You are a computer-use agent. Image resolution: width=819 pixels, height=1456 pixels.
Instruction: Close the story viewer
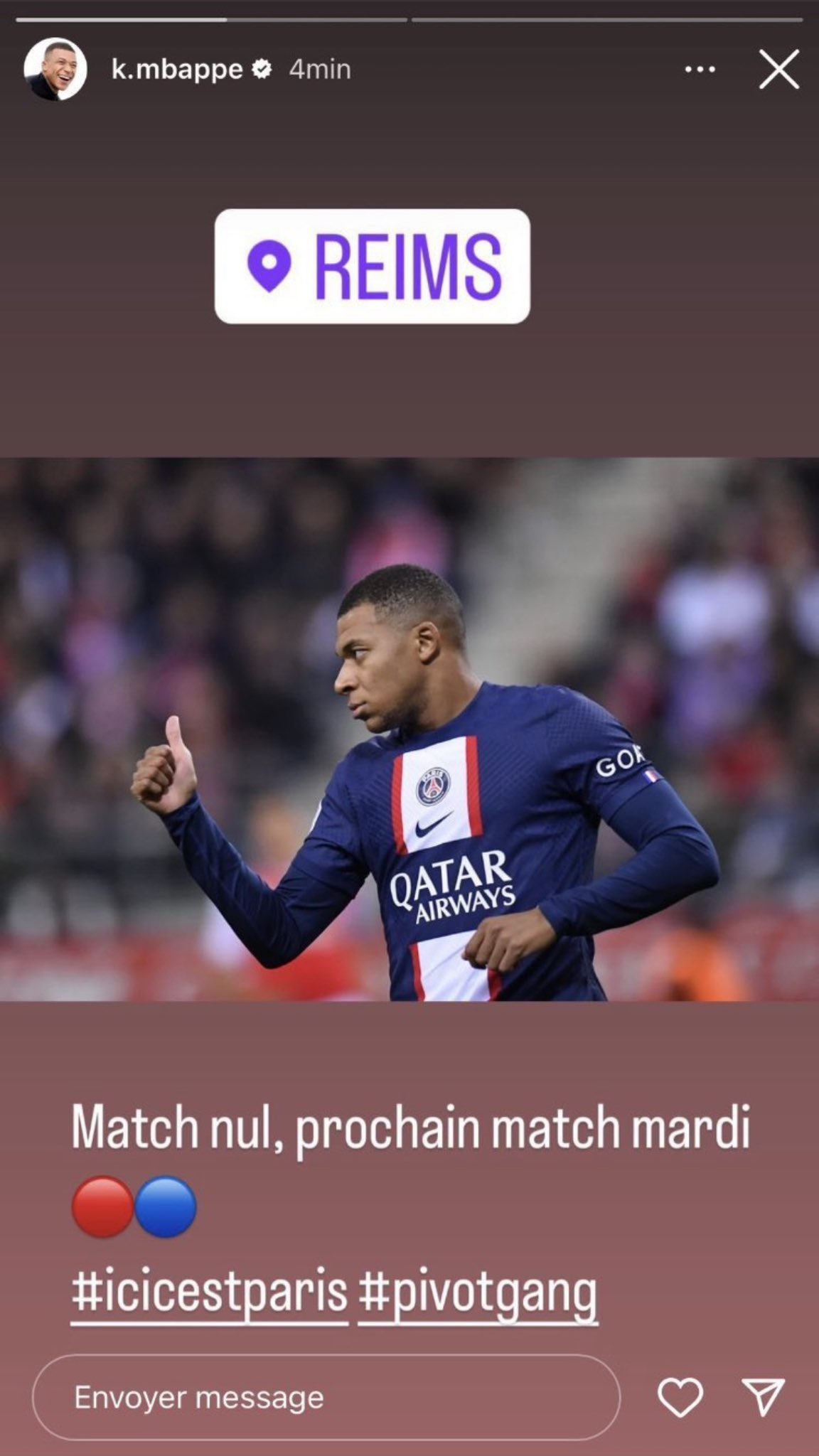point(778,70)
